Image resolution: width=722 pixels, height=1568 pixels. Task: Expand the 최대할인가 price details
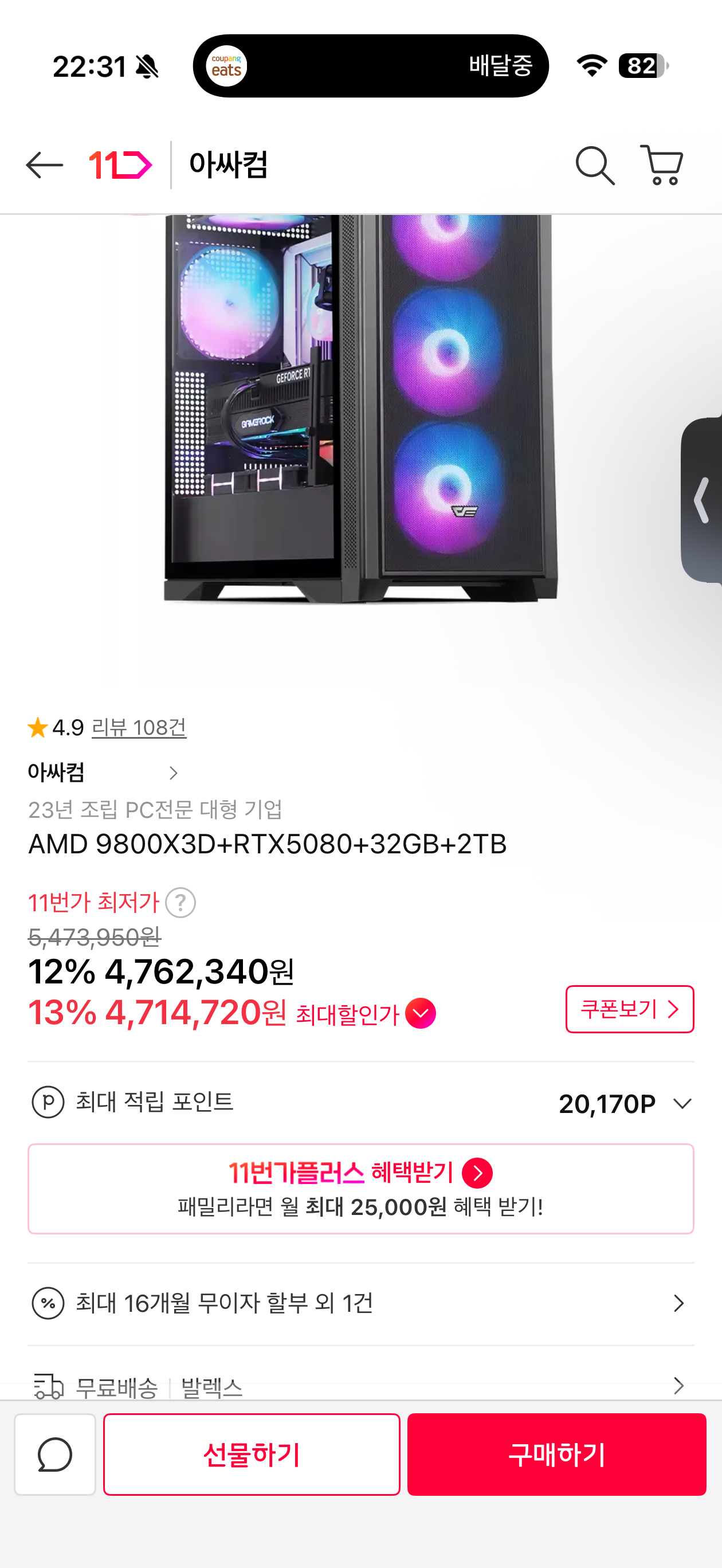tap(421, 1013)
